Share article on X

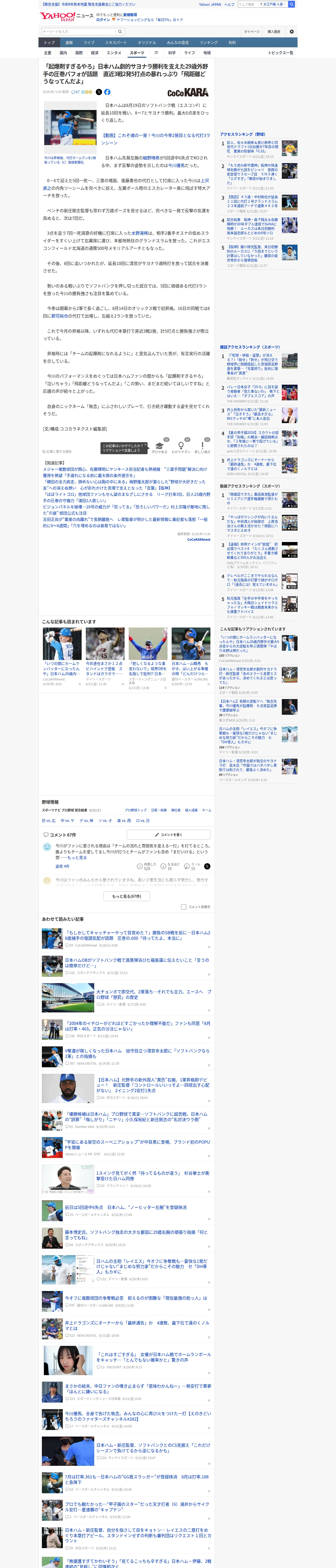[x=99, y=92]
